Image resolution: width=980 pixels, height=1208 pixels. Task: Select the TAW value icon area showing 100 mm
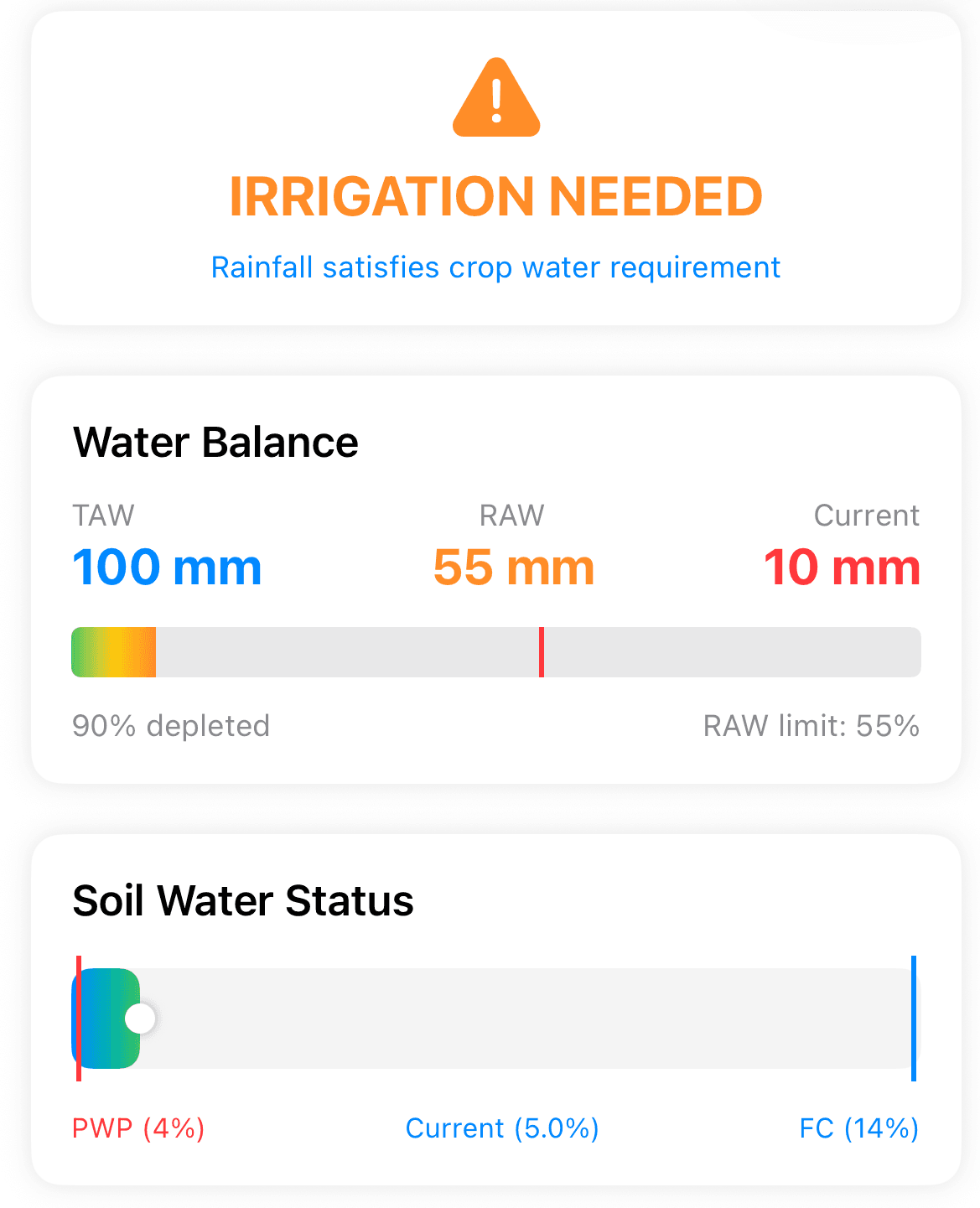pyautogui.click(x=167, y=567)
